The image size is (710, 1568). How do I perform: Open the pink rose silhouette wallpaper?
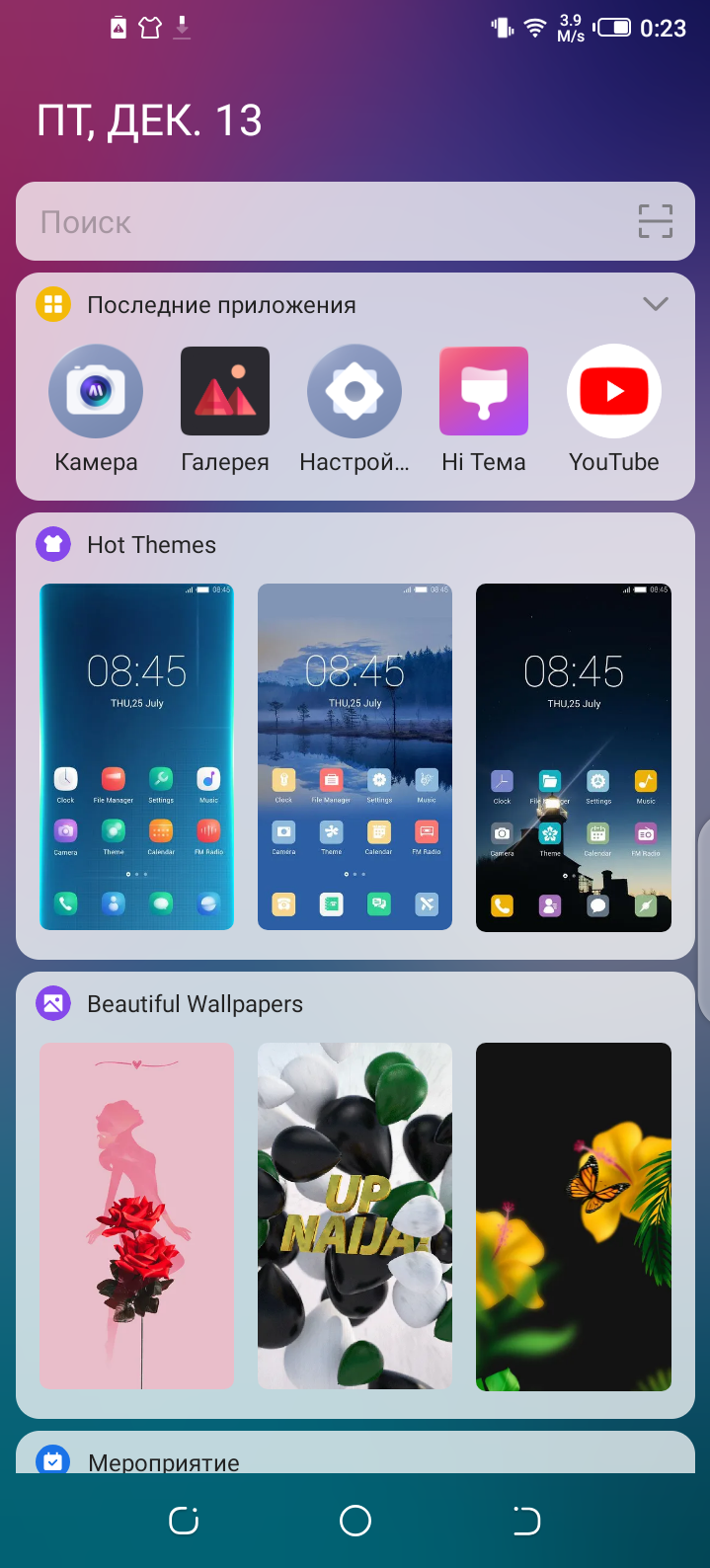tap(137, 1216)
